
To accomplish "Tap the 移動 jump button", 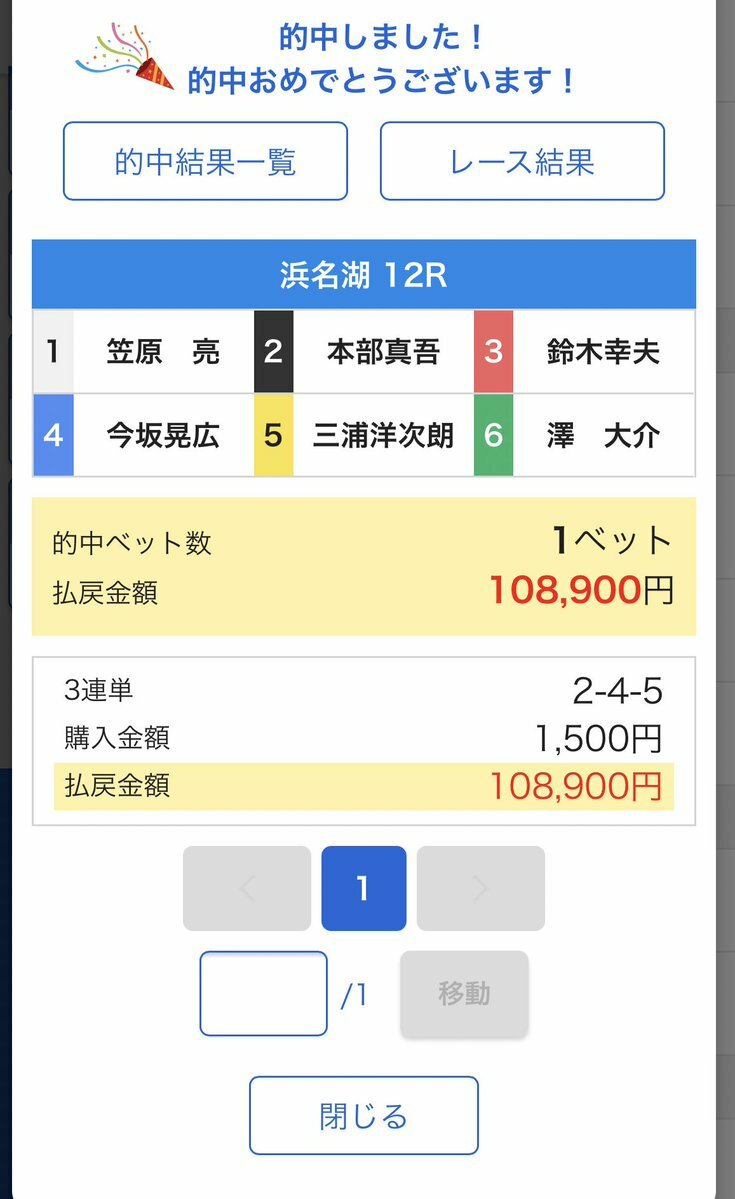I will point(464,994).
